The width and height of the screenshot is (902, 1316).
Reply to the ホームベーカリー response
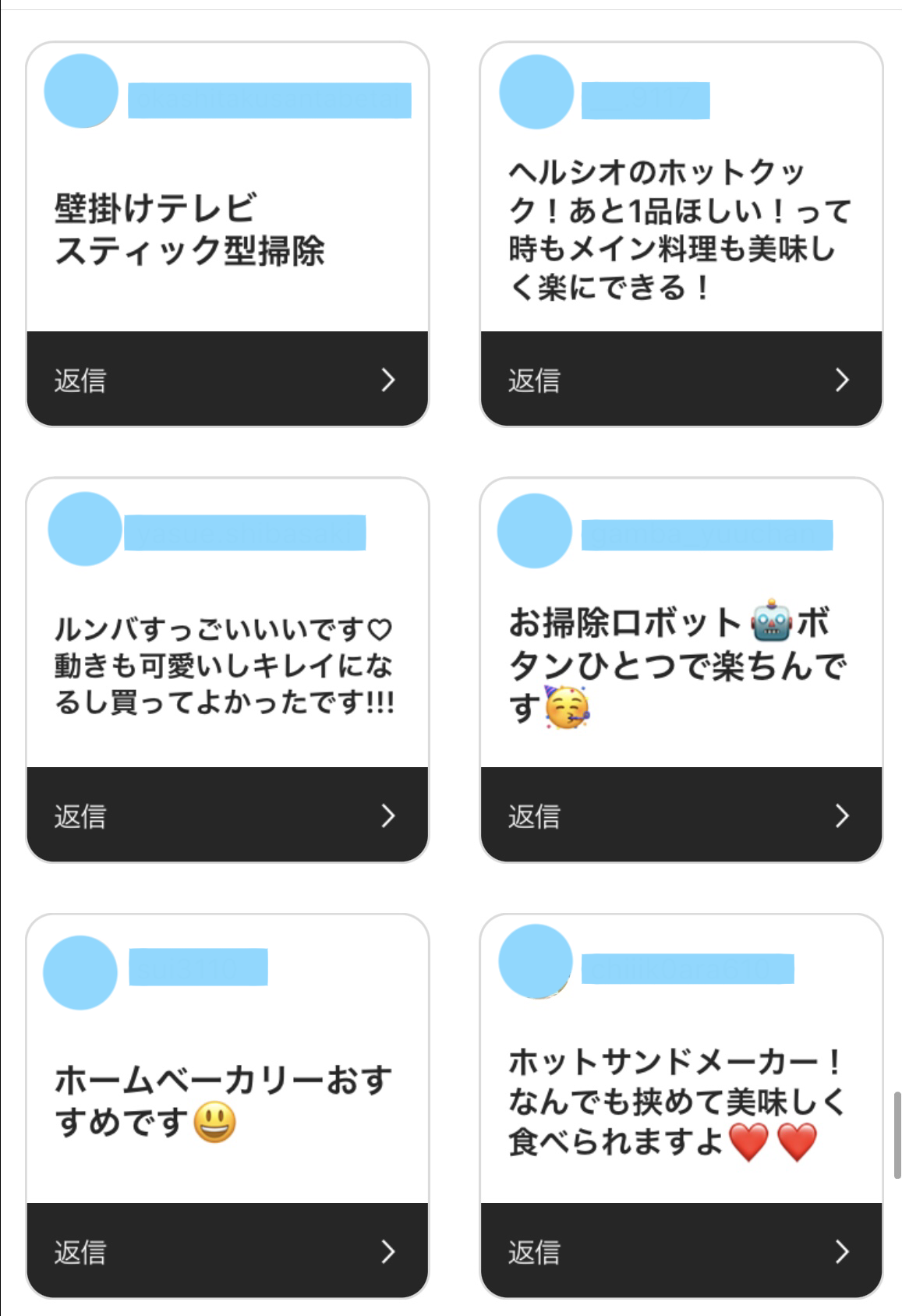click(227, 1251)
